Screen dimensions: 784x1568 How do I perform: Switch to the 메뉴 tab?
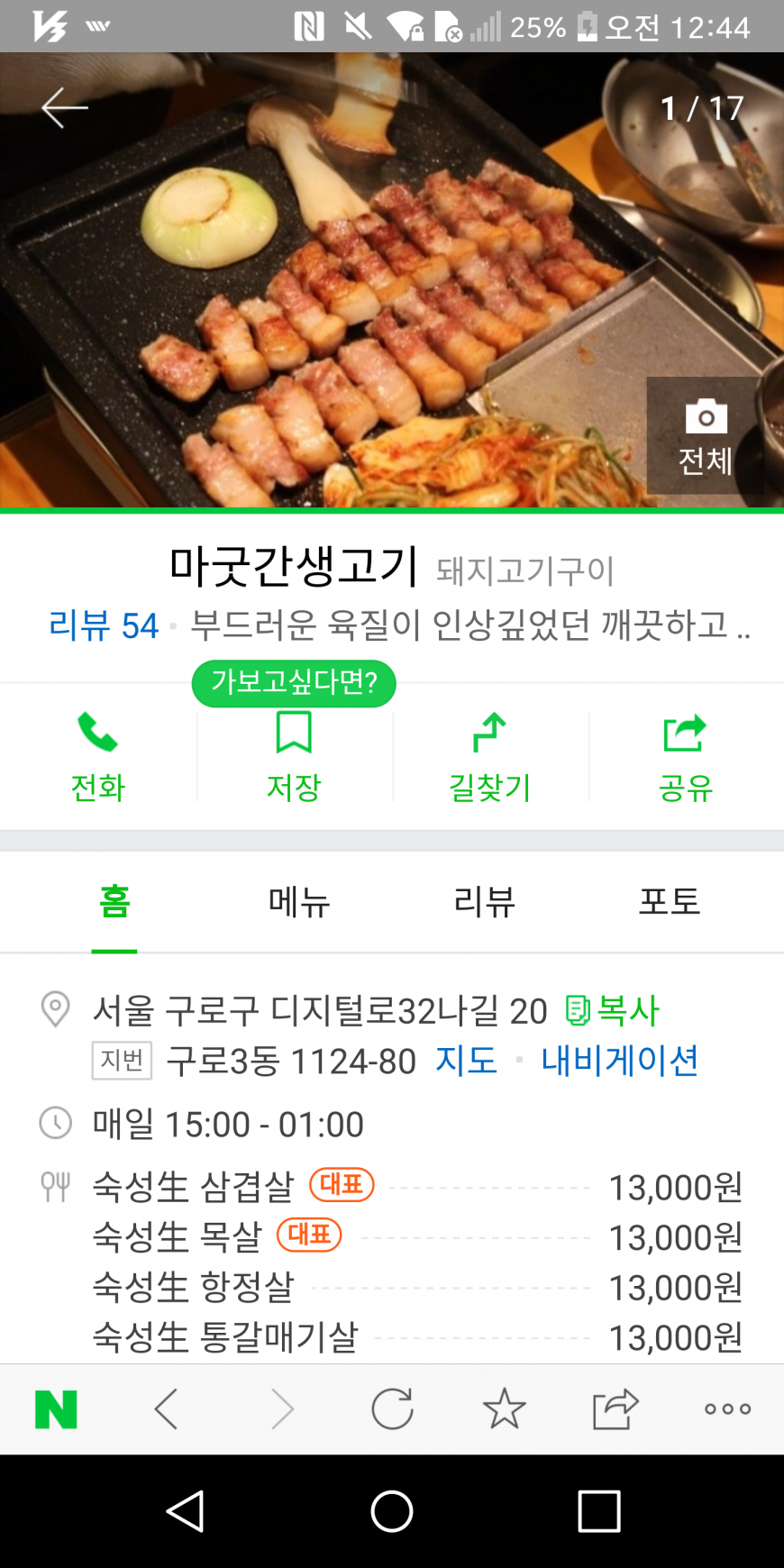pyautogui.click(x=299, y=901)
